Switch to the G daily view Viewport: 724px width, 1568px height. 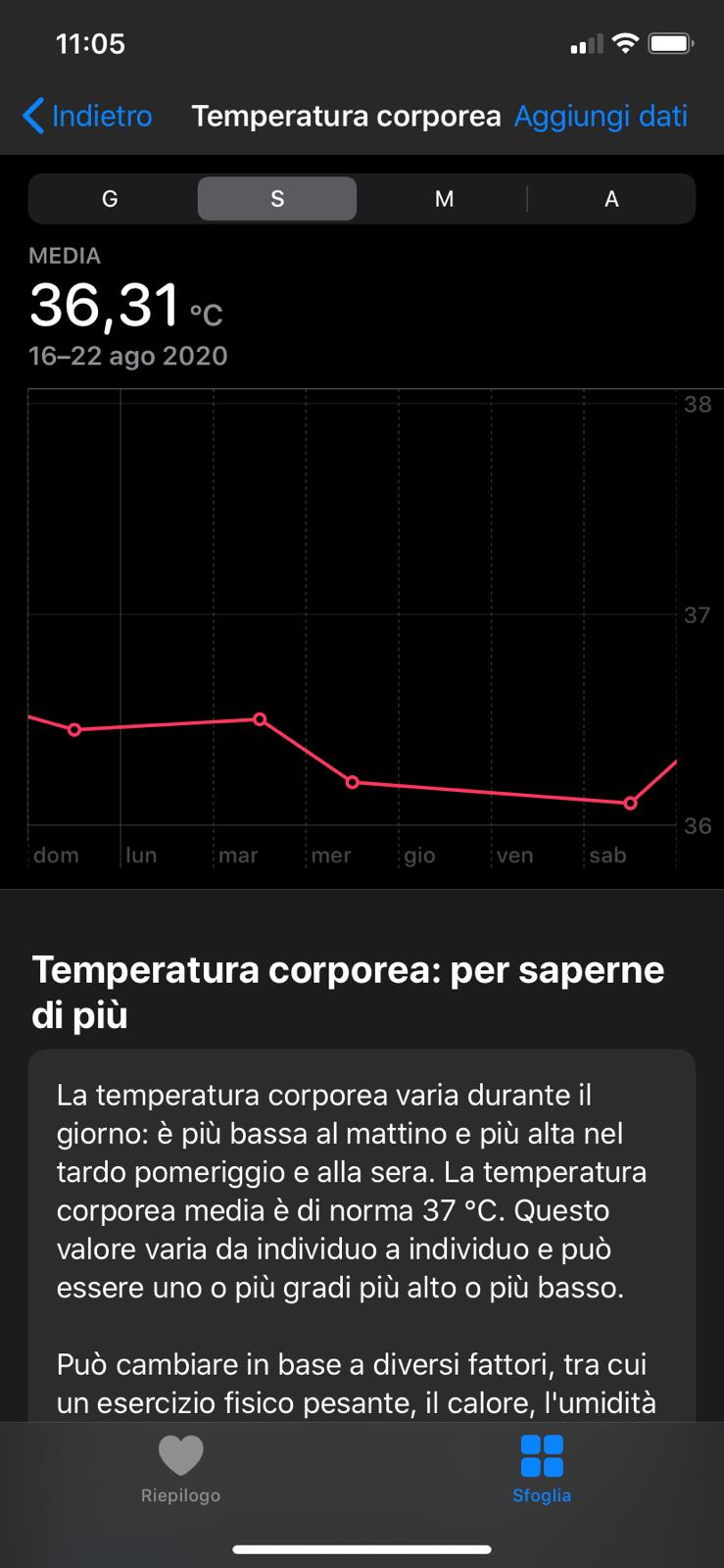coord(110,199)
